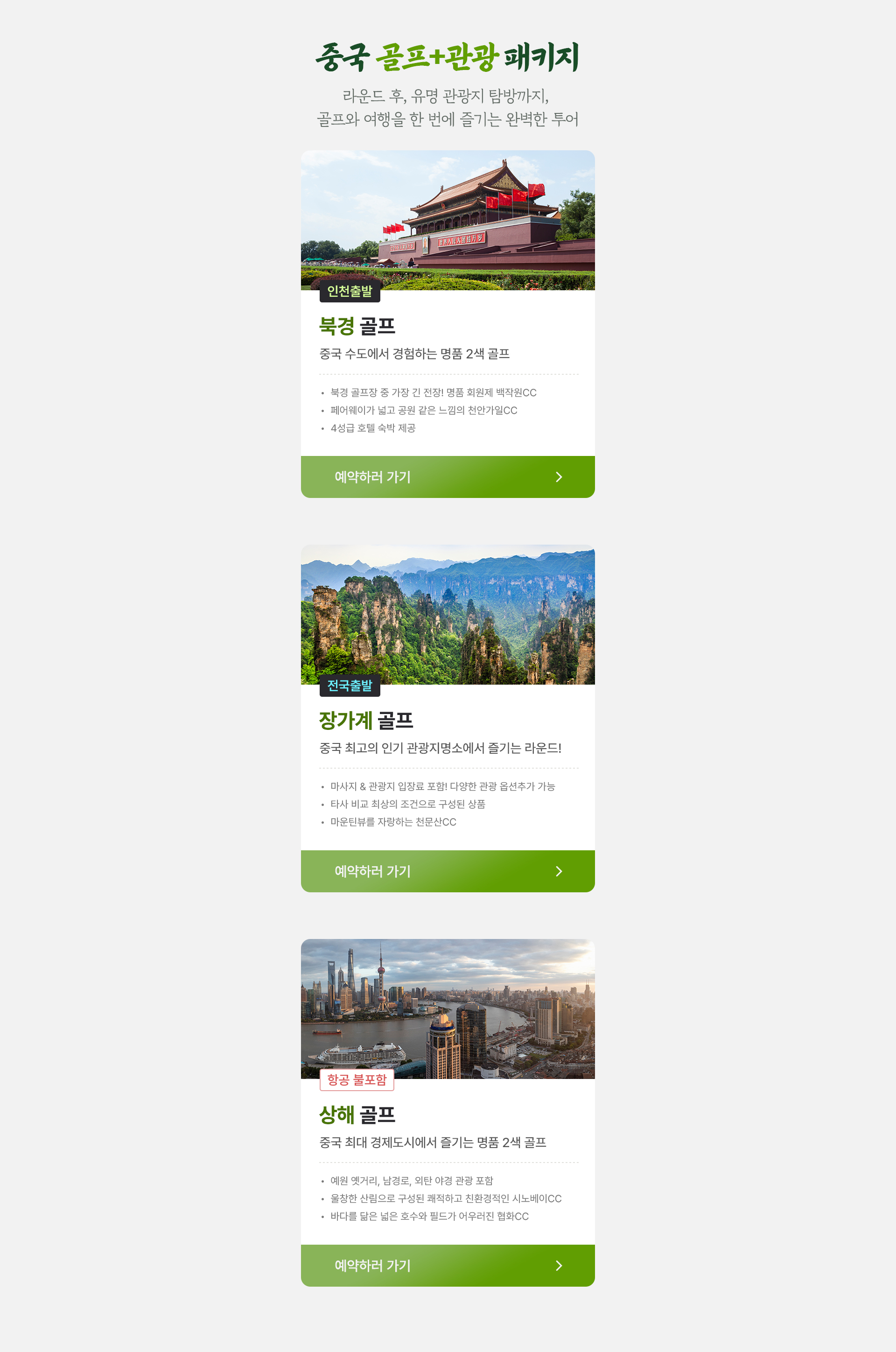
Task: Open the 북경 골프 package photo card
Action: [448, 220]
